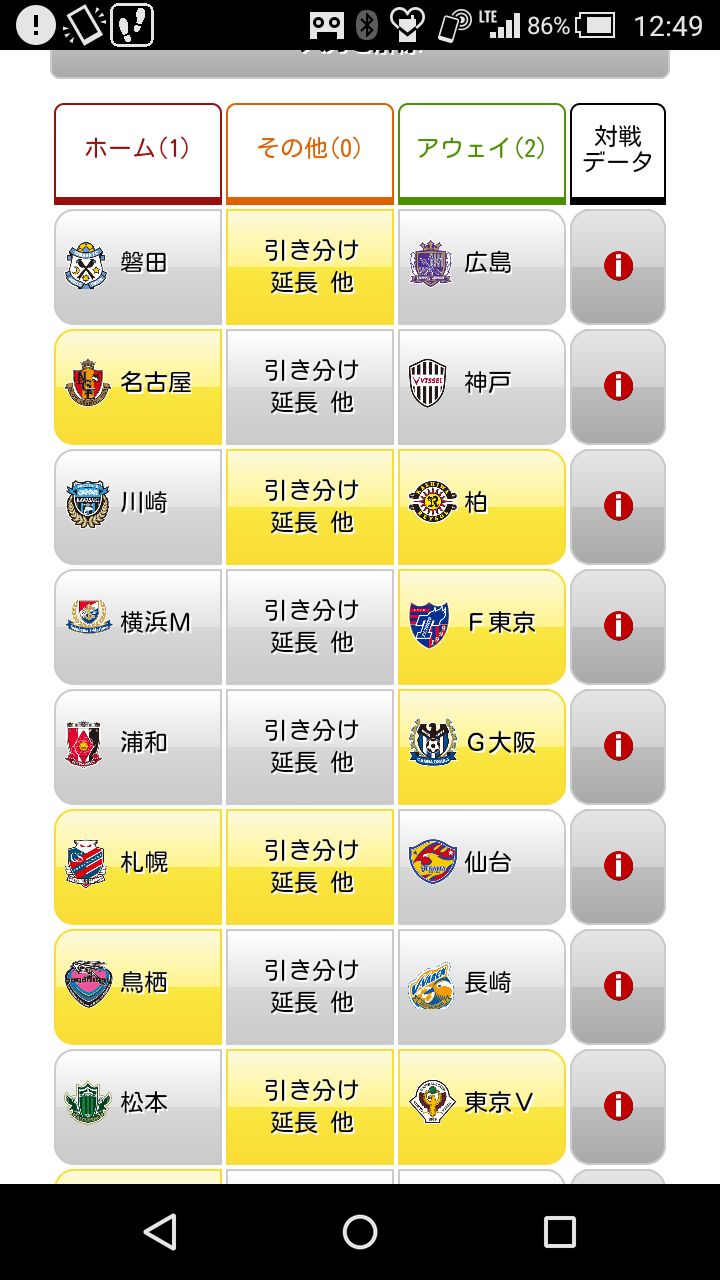Pick away team 広島

click(482, 266)
